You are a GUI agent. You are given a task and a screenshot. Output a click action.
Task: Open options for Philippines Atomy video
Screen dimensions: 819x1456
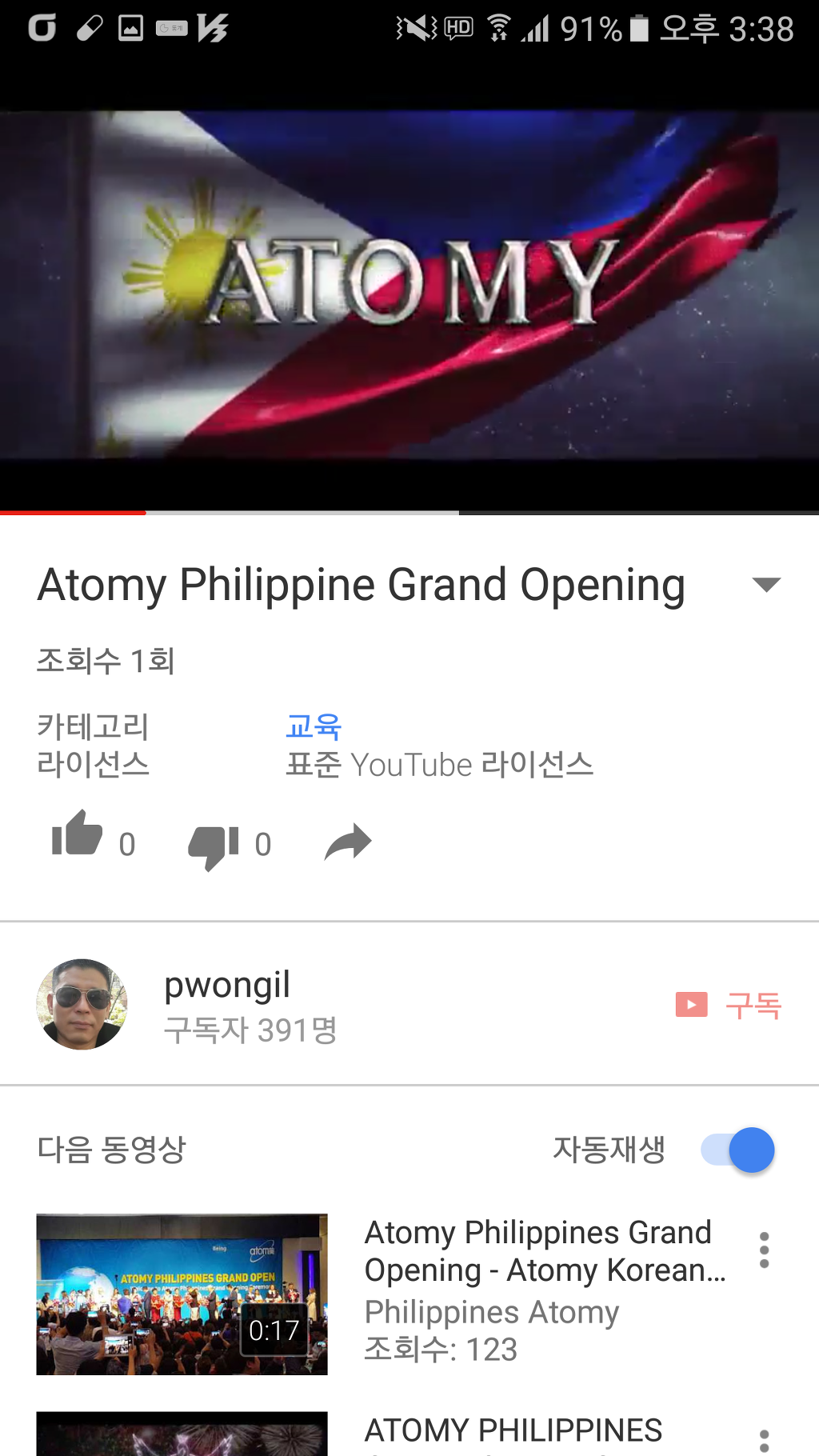coord(765,1250)
